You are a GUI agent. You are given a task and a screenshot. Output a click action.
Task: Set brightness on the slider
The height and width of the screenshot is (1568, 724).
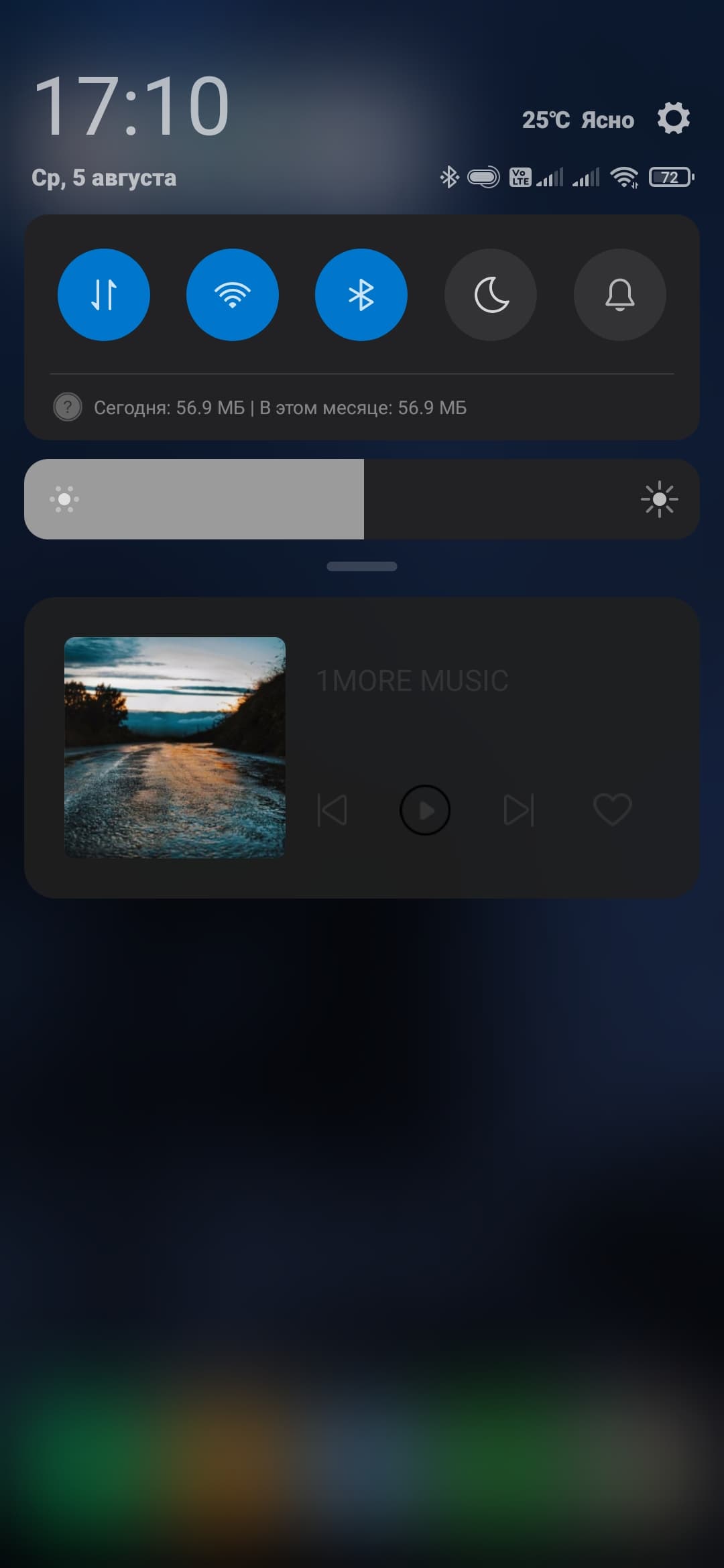(362, 499)
